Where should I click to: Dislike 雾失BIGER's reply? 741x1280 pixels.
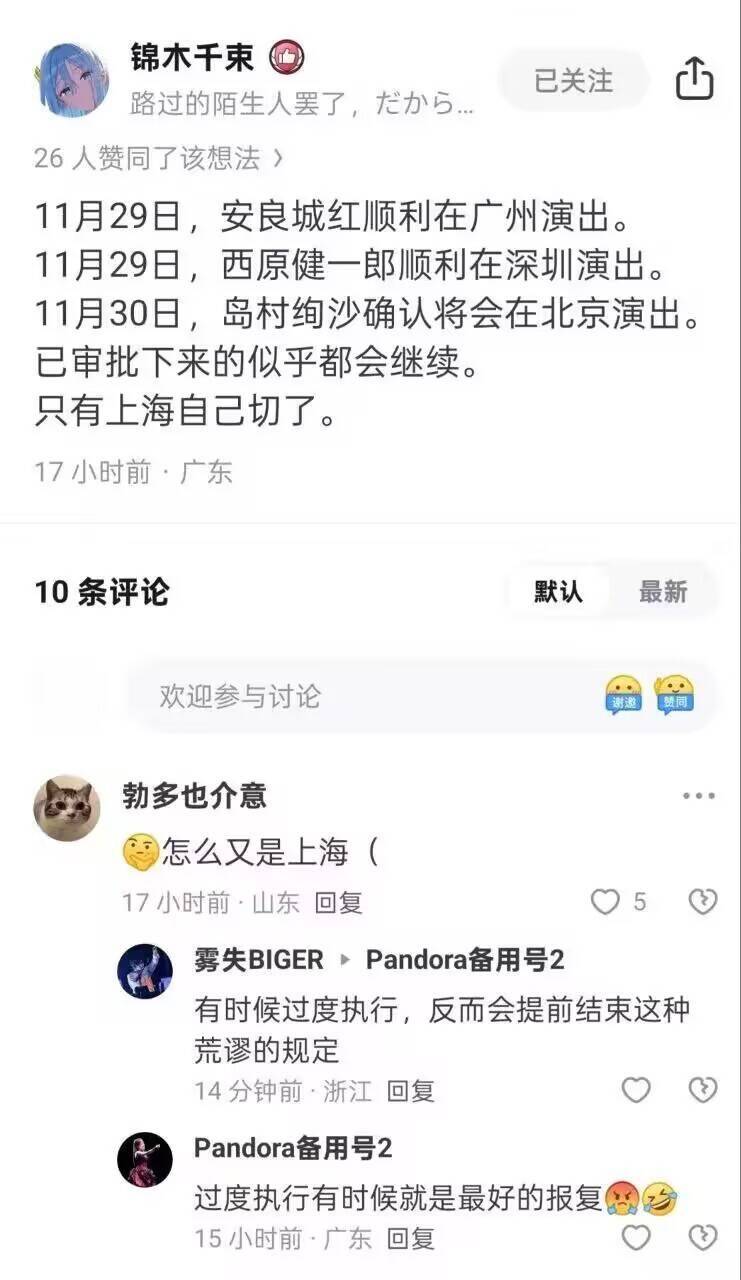pos(703,1090)
